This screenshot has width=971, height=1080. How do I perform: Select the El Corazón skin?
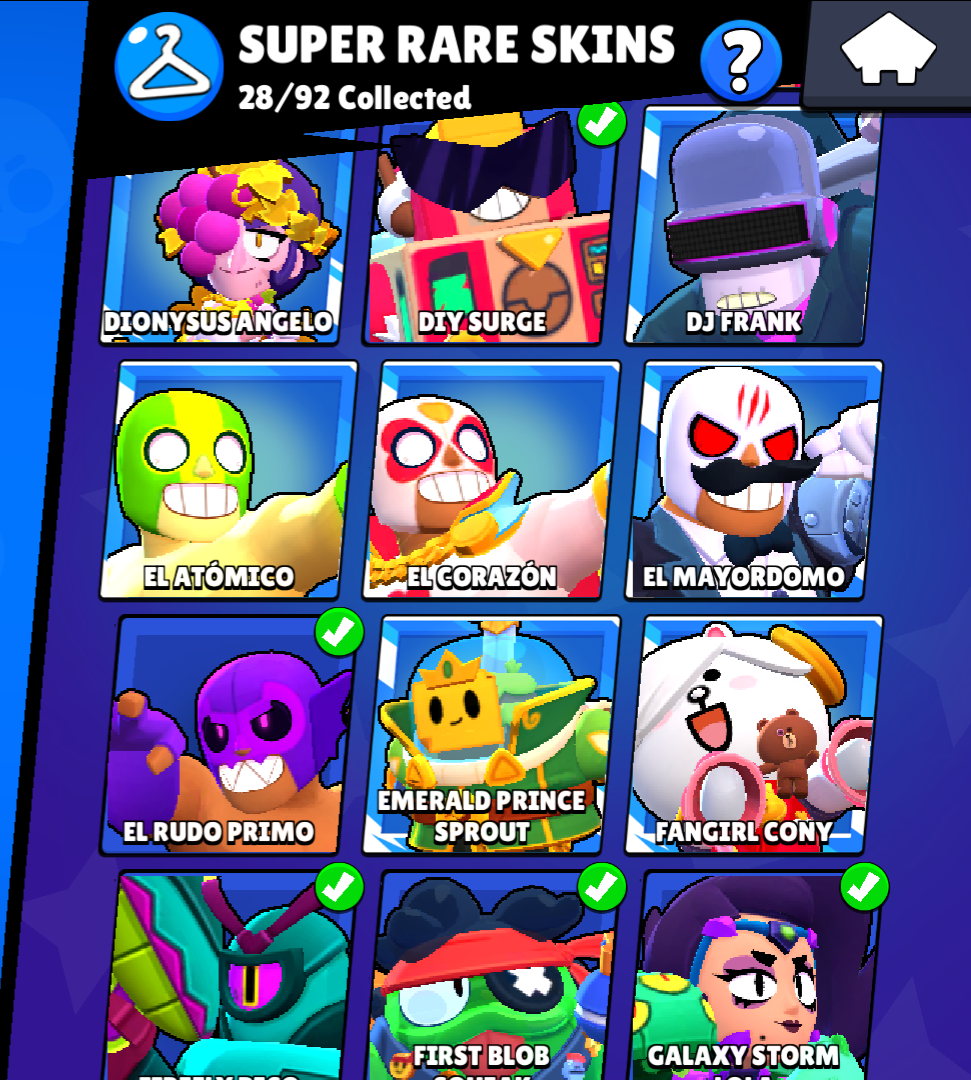[x=490, y=480]
